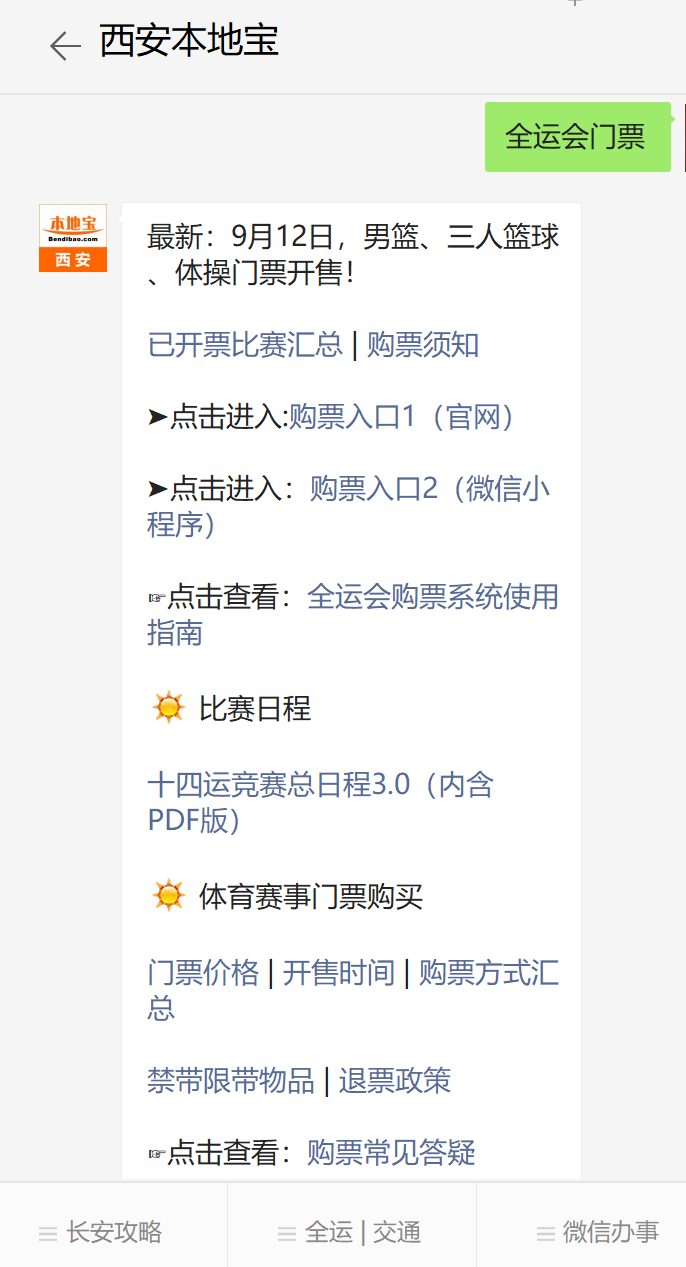686x1267 pixels.
Task: Open 门票价格 link
Action: coord(203,972)
